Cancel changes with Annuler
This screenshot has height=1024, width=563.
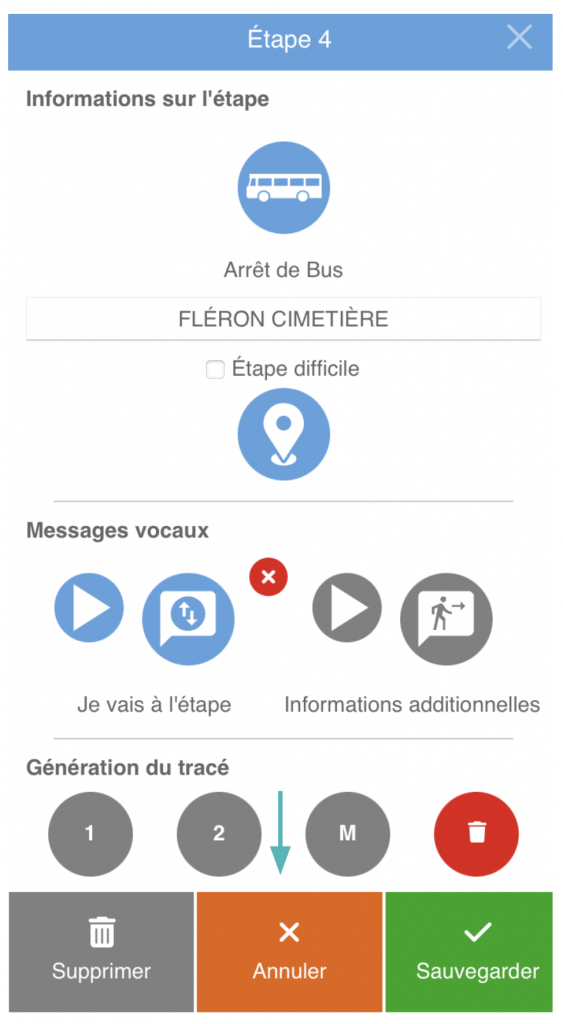[289, 952]
